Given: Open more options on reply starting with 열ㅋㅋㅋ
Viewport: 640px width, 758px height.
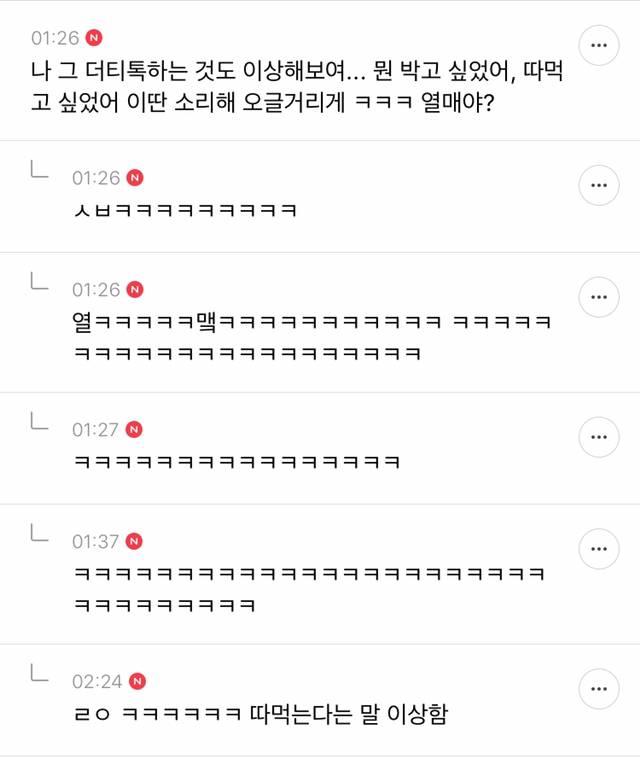Looking at the screenshot, I should (x=599, y=297).
